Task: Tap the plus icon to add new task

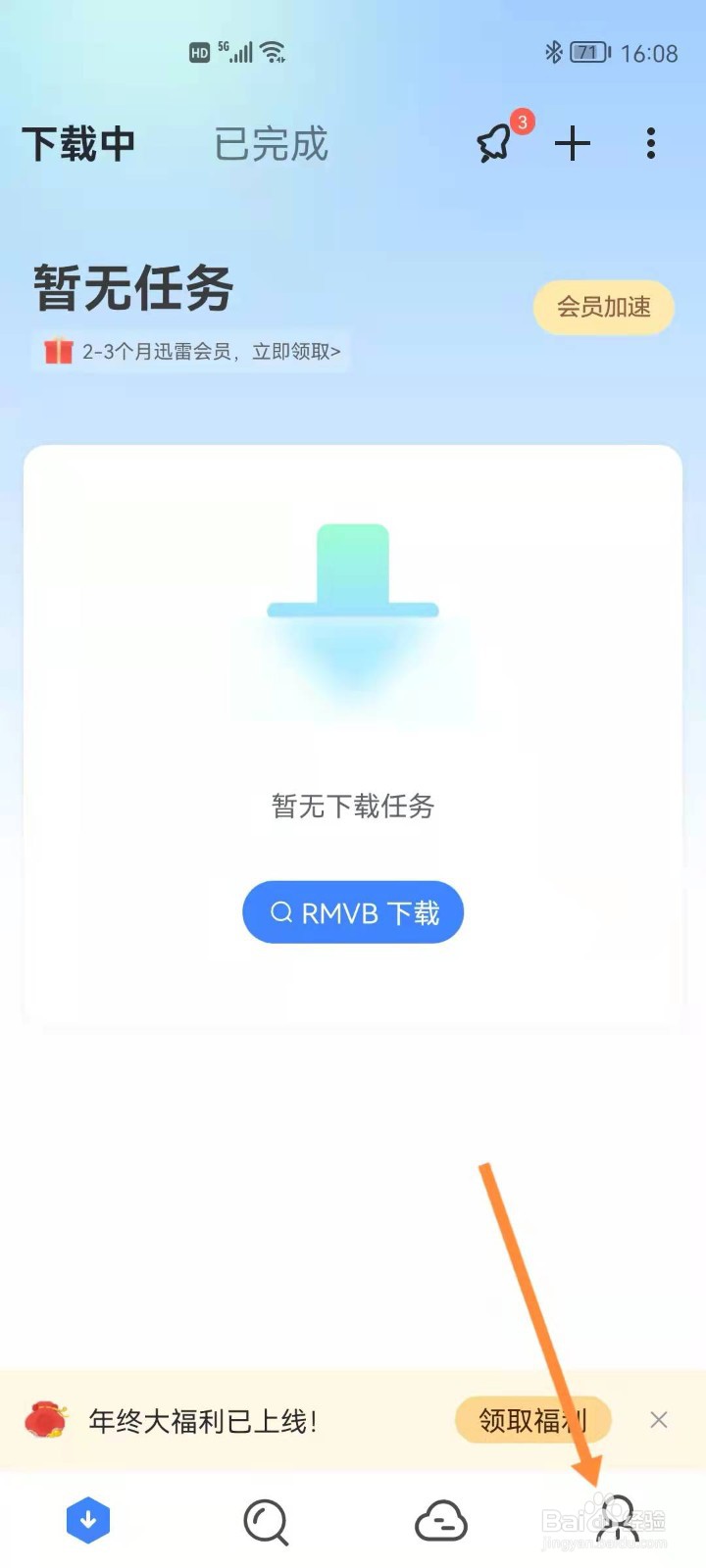Action: [x=572, y=144]
